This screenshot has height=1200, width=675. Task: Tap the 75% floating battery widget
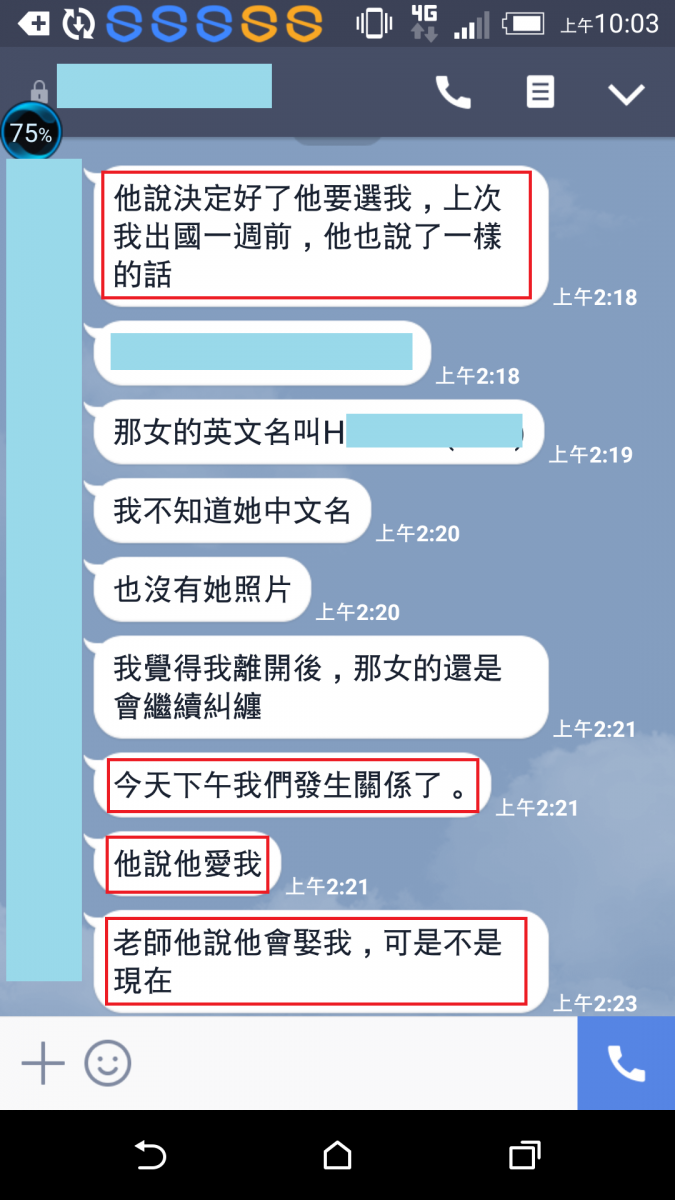(x=31, y=133)
